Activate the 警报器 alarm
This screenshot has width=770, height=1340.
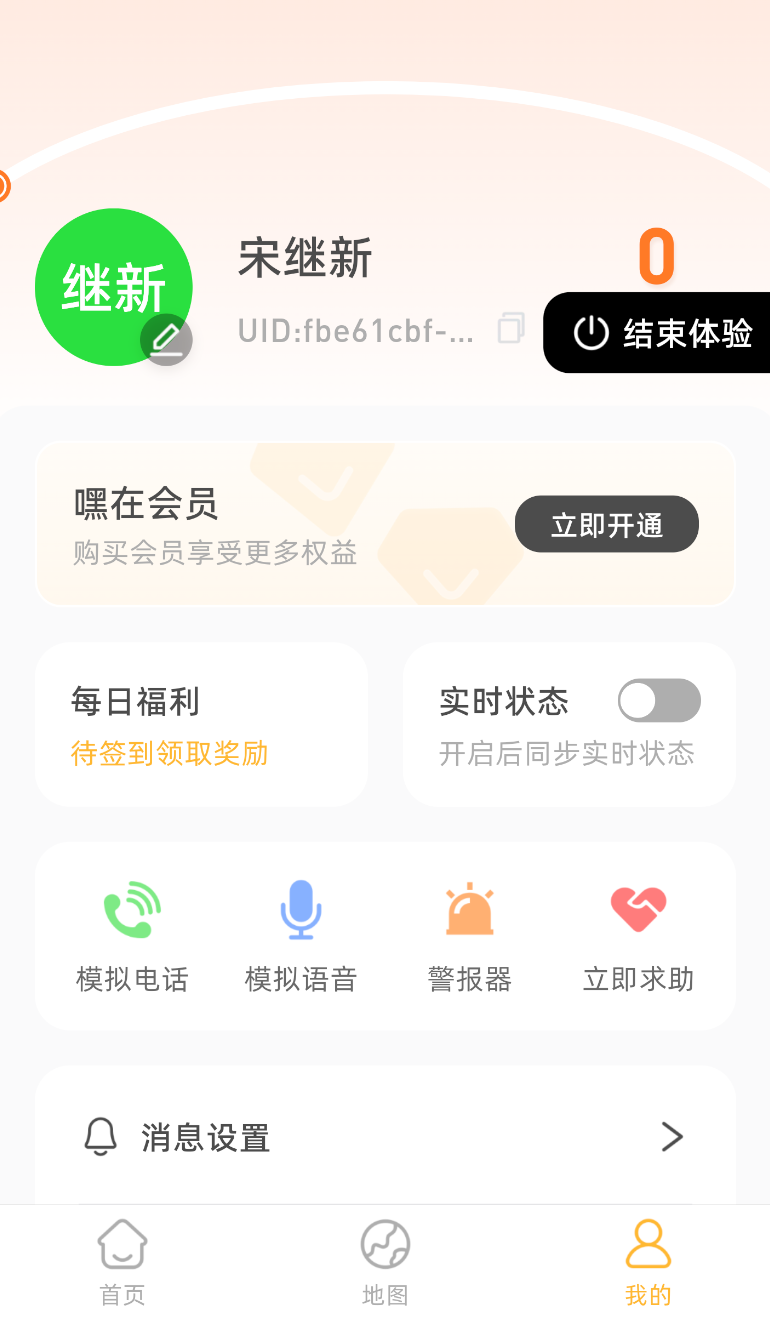tap(470, 937)
